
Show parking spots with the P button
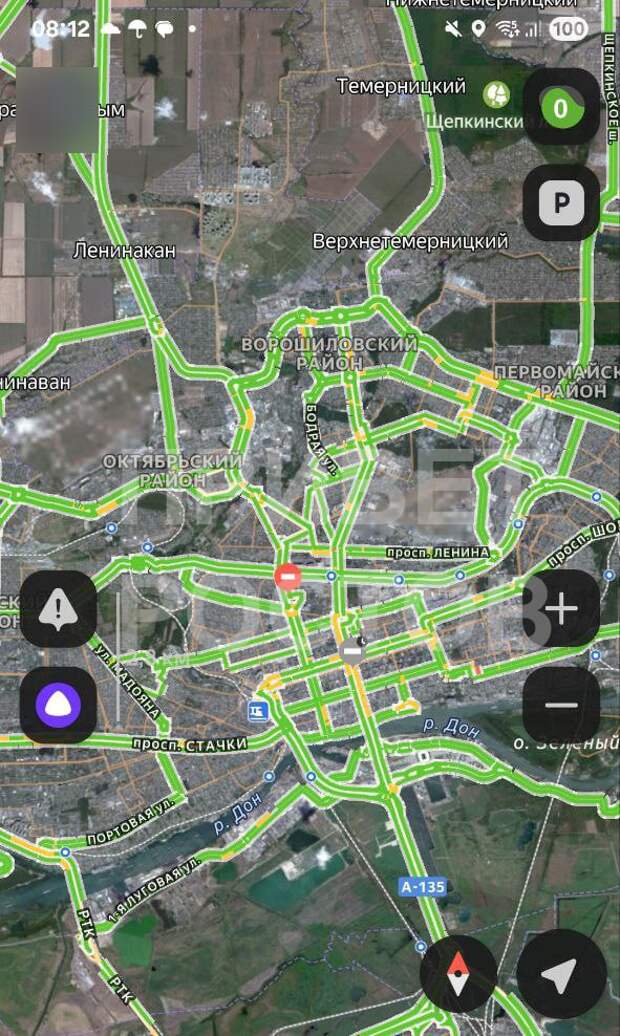pos(561,204)
